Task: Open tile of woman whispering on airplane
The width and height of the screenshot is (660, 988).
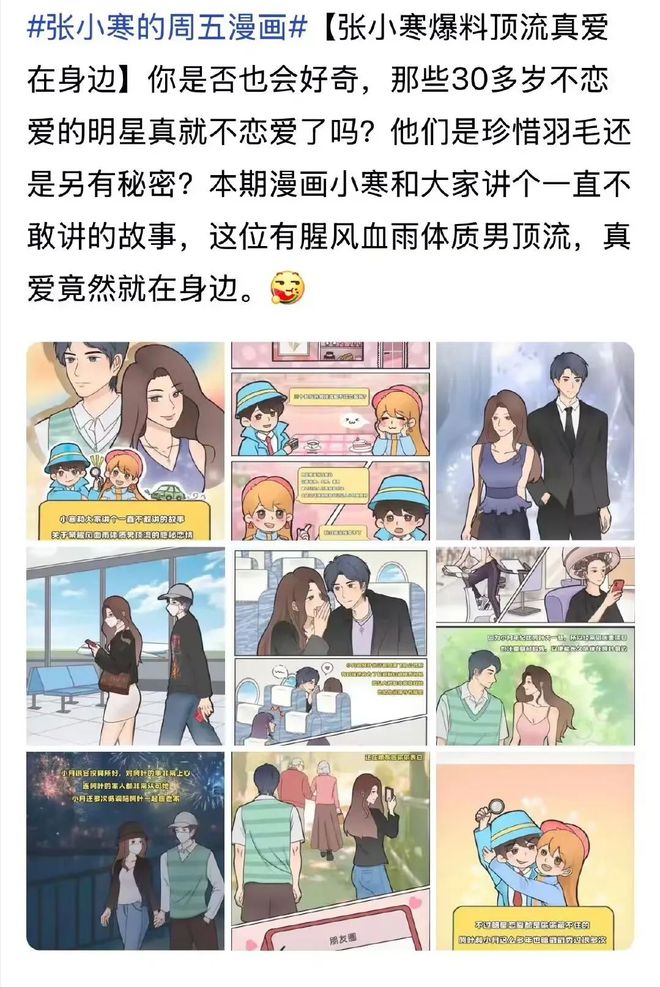Action: tap(330, 646)
